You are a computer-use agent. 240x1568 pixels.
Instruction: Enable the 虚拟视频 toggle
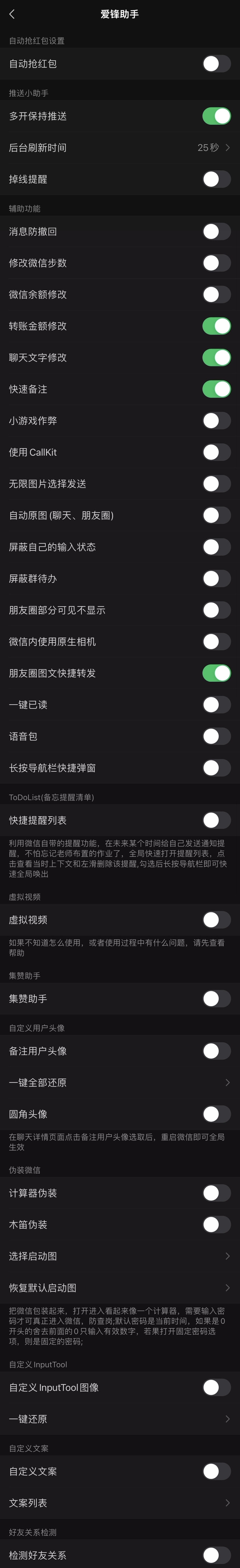[x=216, y=920]
